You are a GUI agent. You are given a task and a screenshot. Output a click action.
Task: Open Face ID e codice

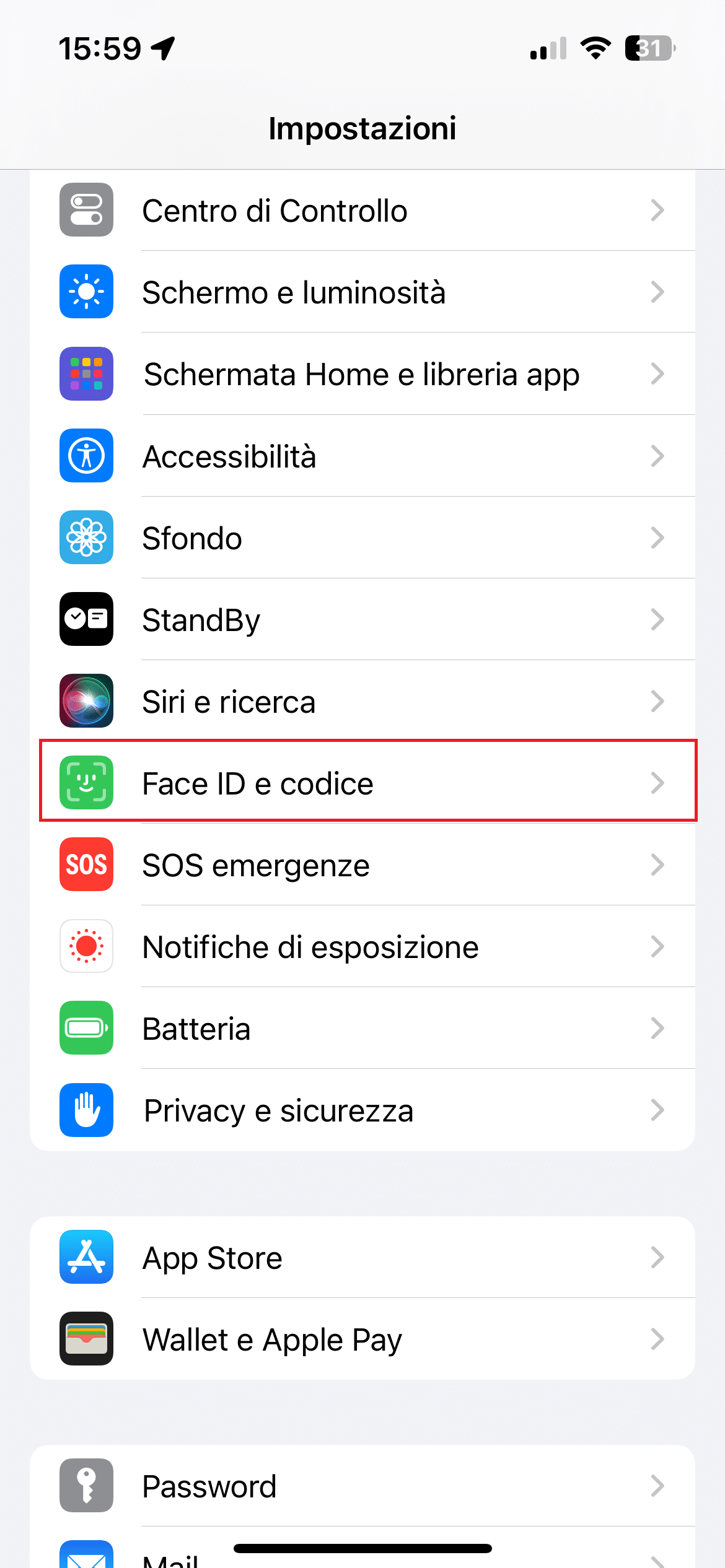pyautogui.click(x=362, y=783)
